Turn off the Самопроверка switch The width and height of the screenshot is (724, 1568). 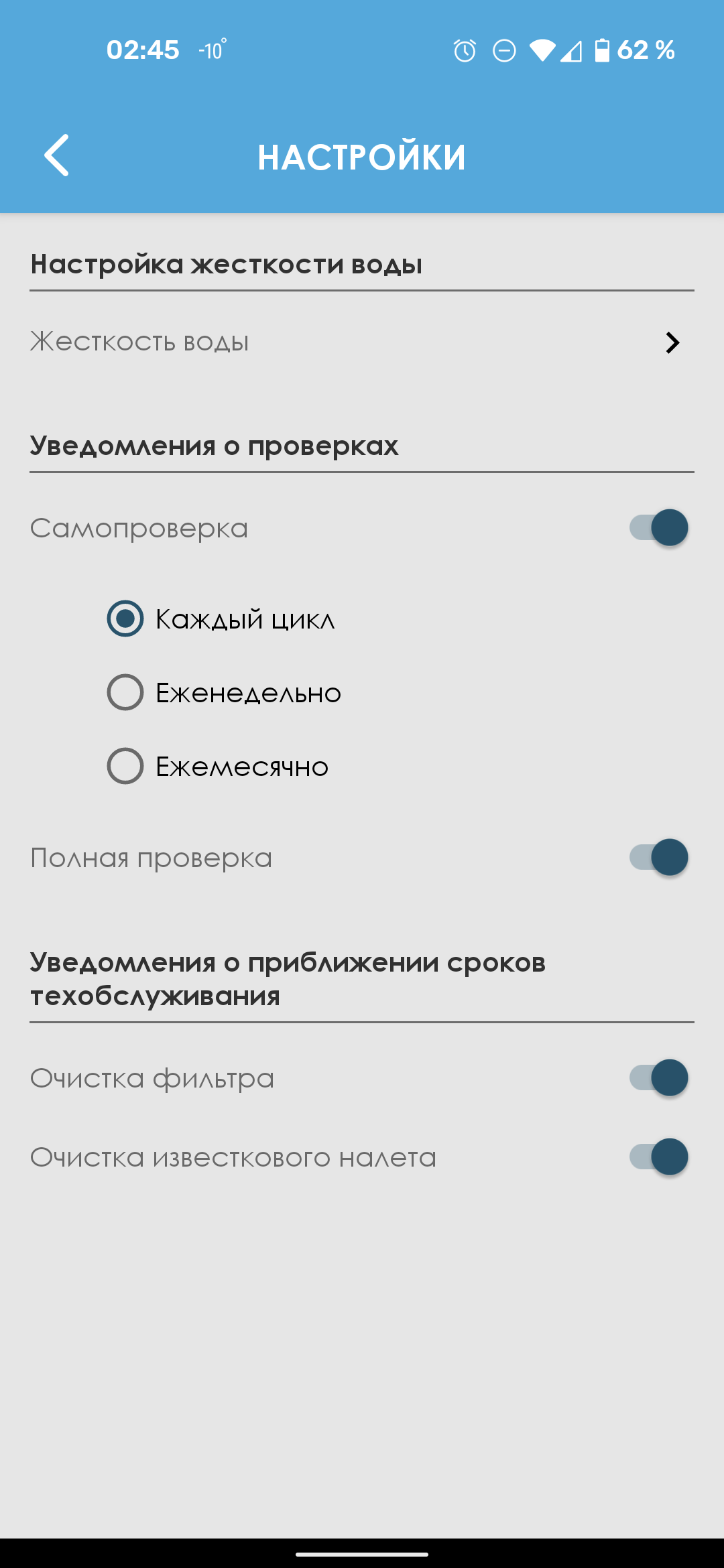[x=659, y=527]
